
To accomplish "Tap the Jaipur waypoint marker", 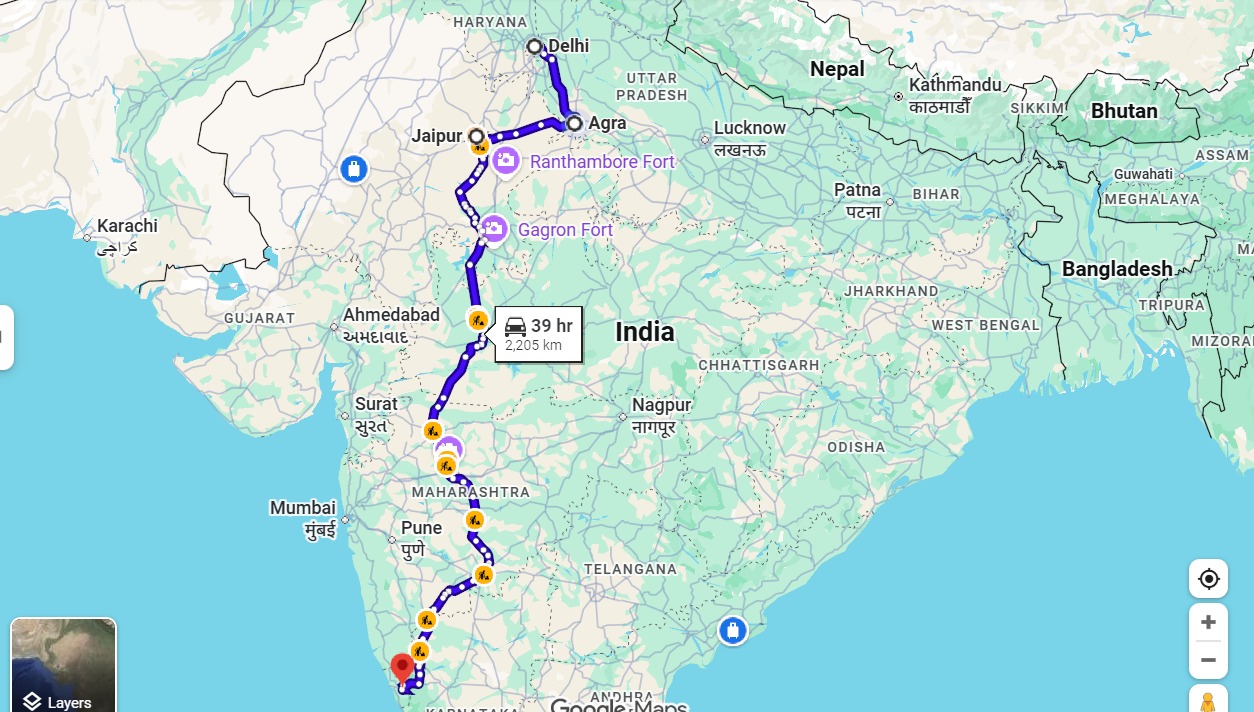I will pos(476,136).
